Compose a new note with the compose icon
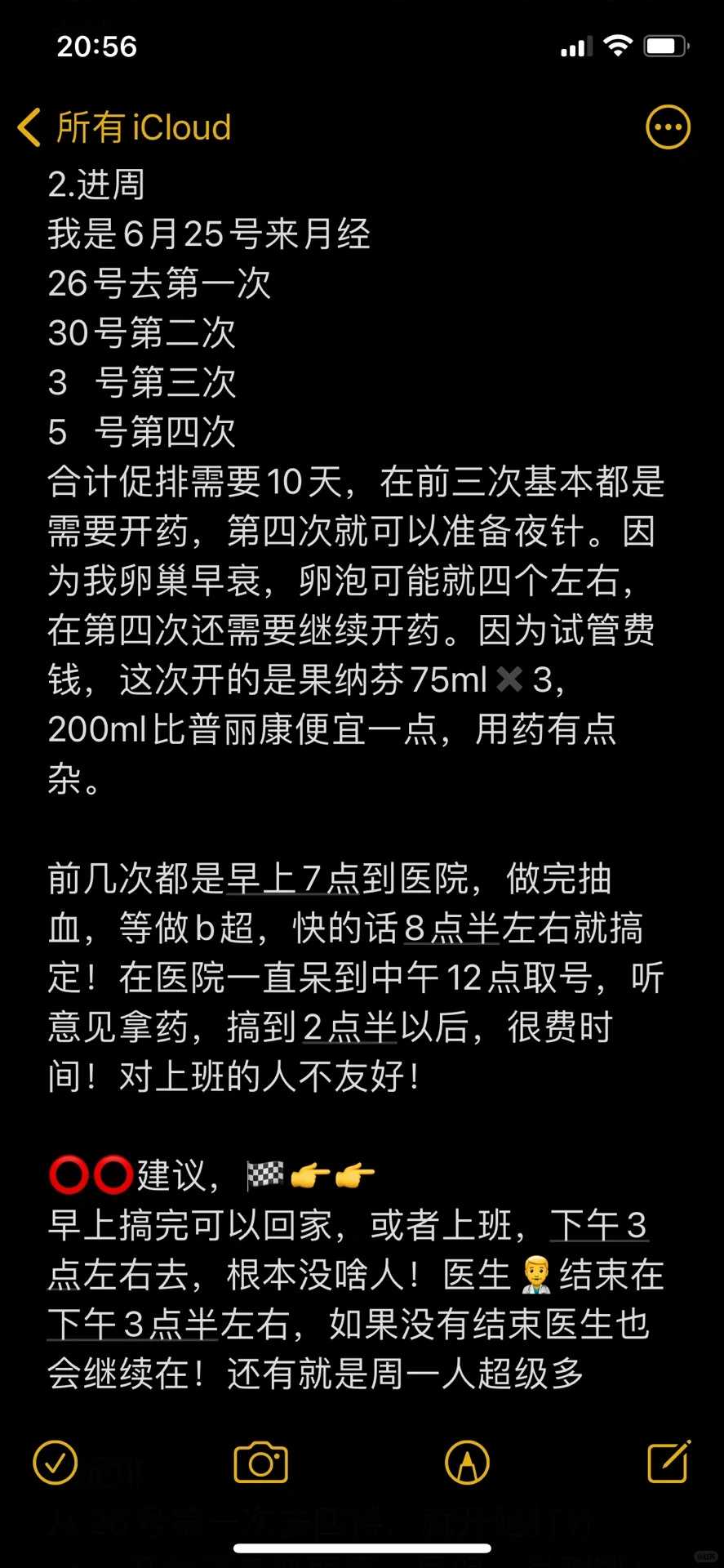Screen dimensions: 724x1568 668,1462
